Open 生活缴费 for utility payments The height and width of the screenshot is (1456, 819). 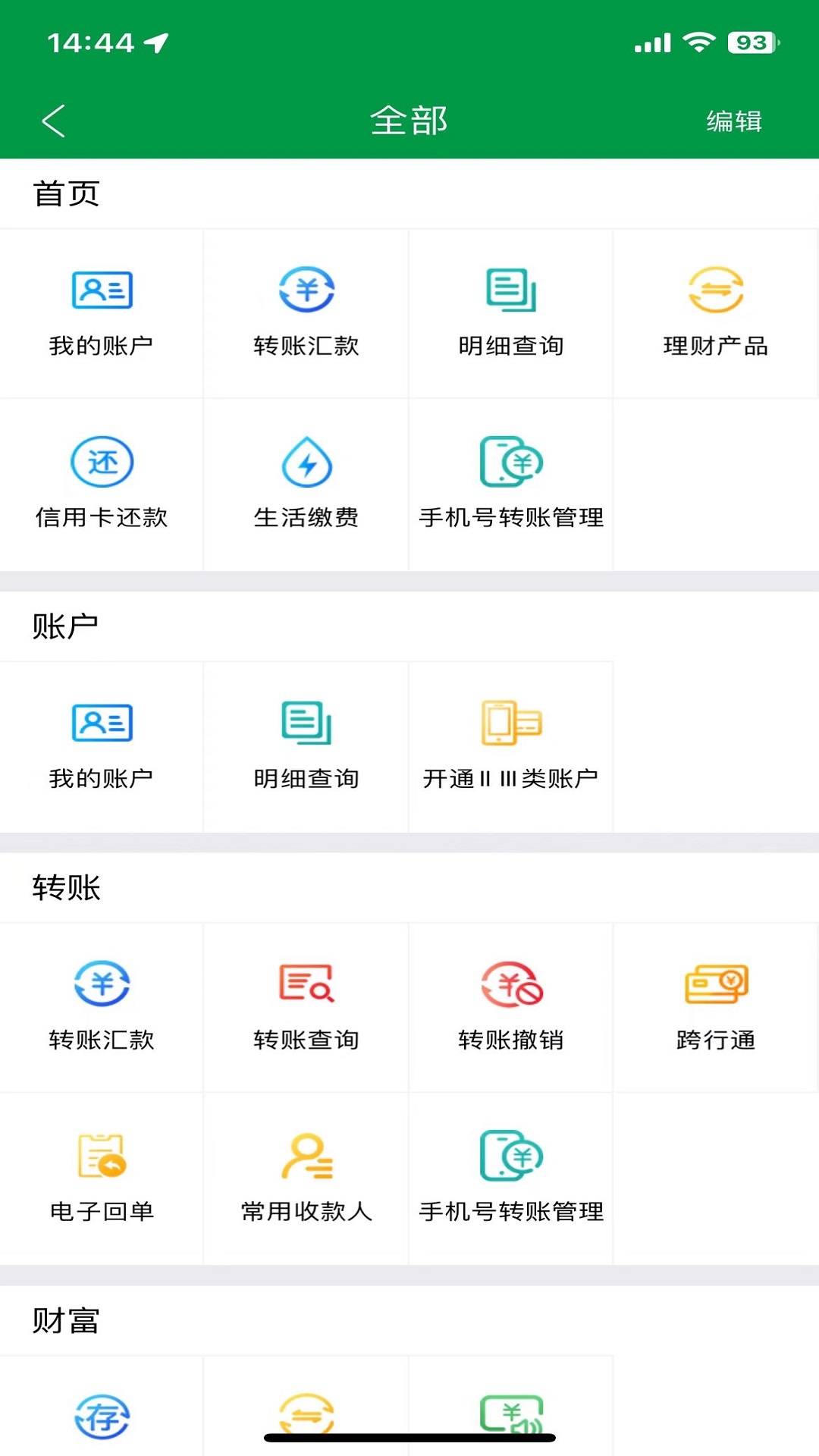306,485
